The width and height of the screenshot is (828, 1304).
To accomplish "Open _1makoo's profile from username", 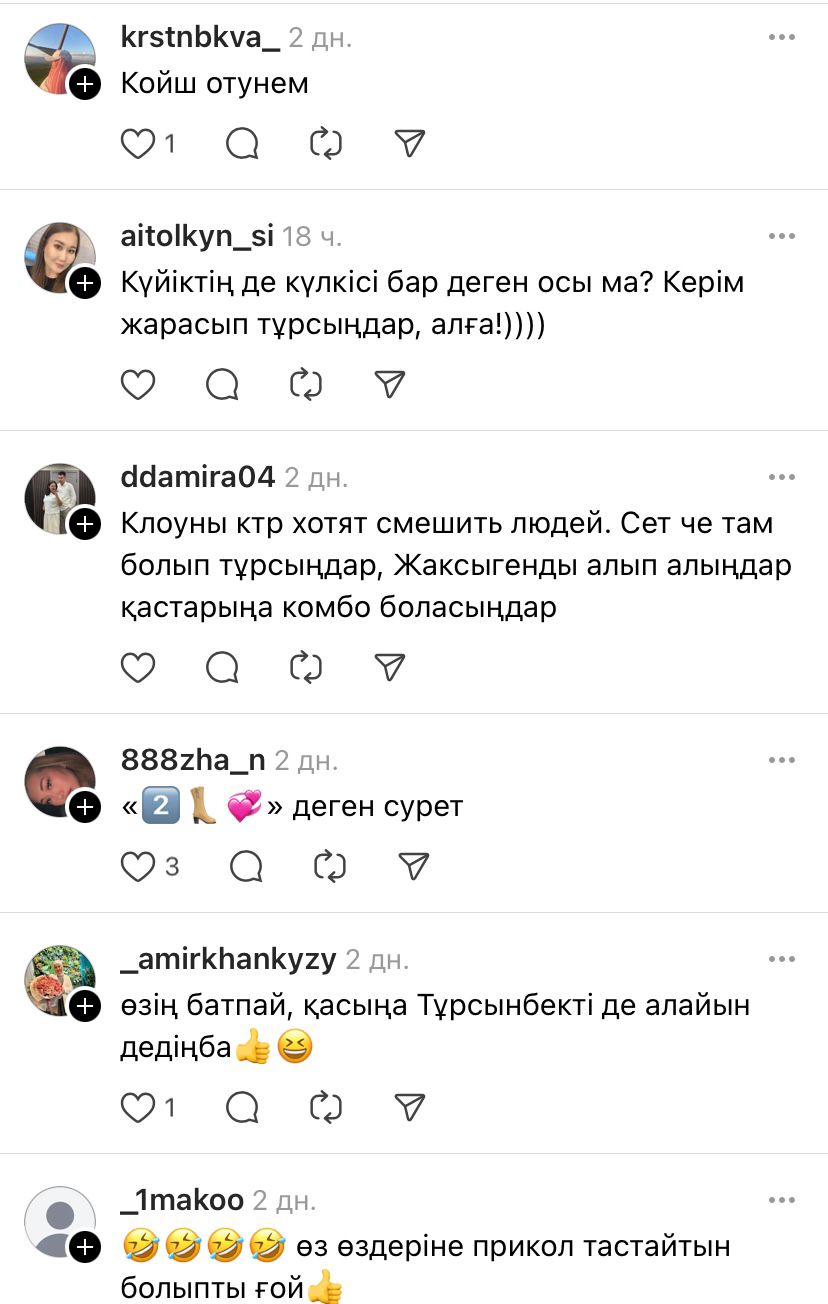I will 182,1200.
